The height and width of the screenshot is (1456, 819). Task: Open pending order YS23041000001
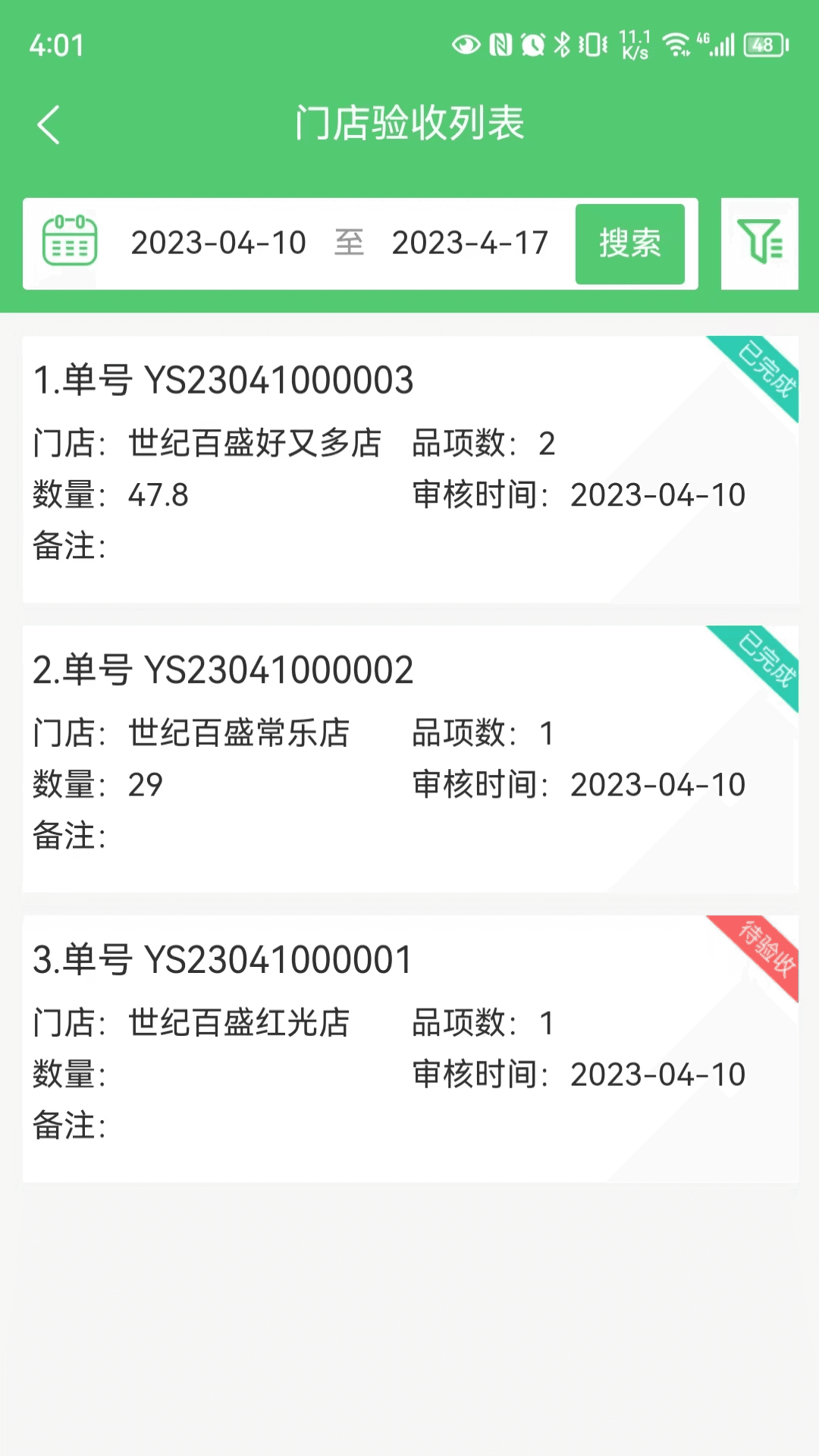[x=410, y=1049]
